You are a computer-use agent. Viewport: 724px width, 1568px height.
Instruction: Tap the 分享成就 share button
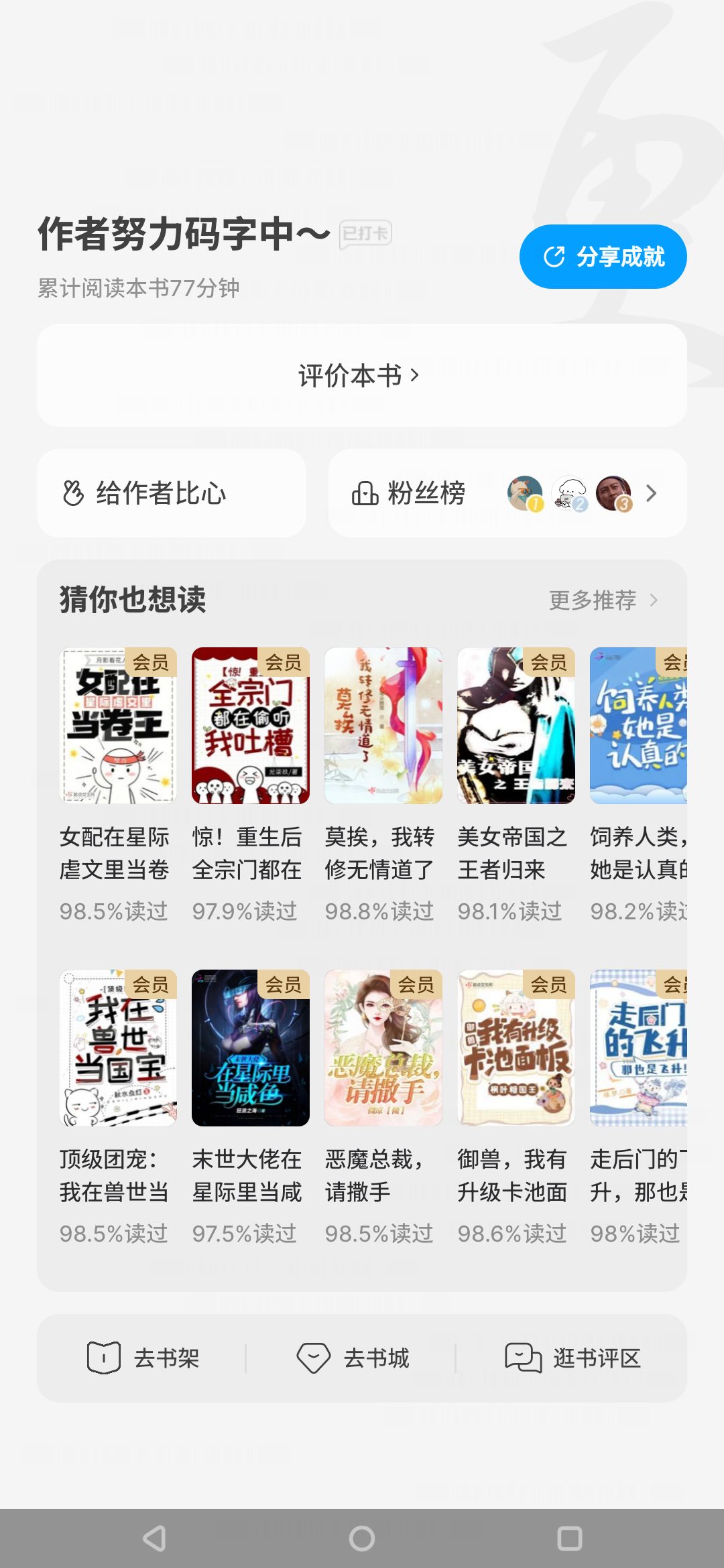coord(603,257)
